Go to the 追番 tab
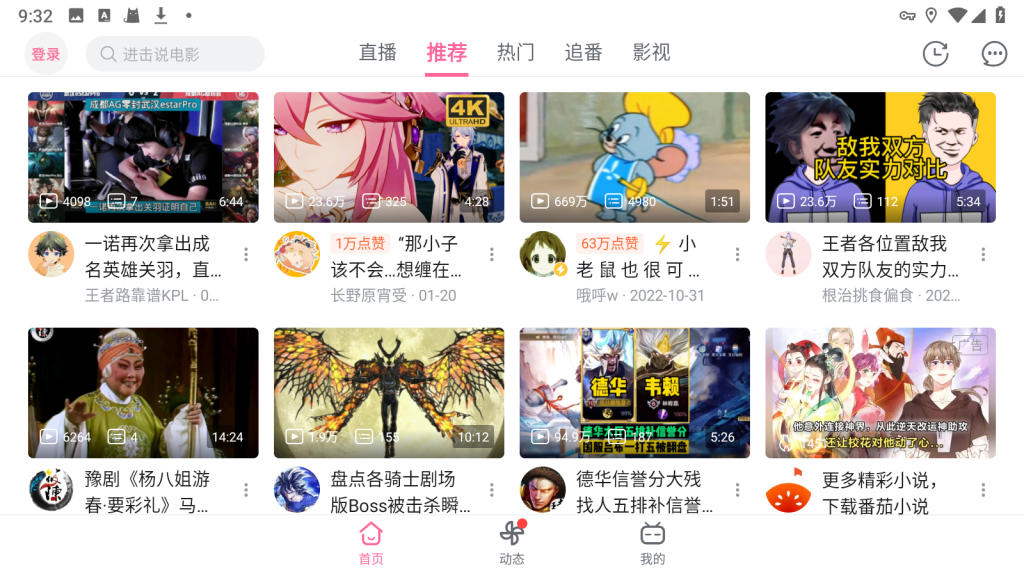 click(584, 53)
